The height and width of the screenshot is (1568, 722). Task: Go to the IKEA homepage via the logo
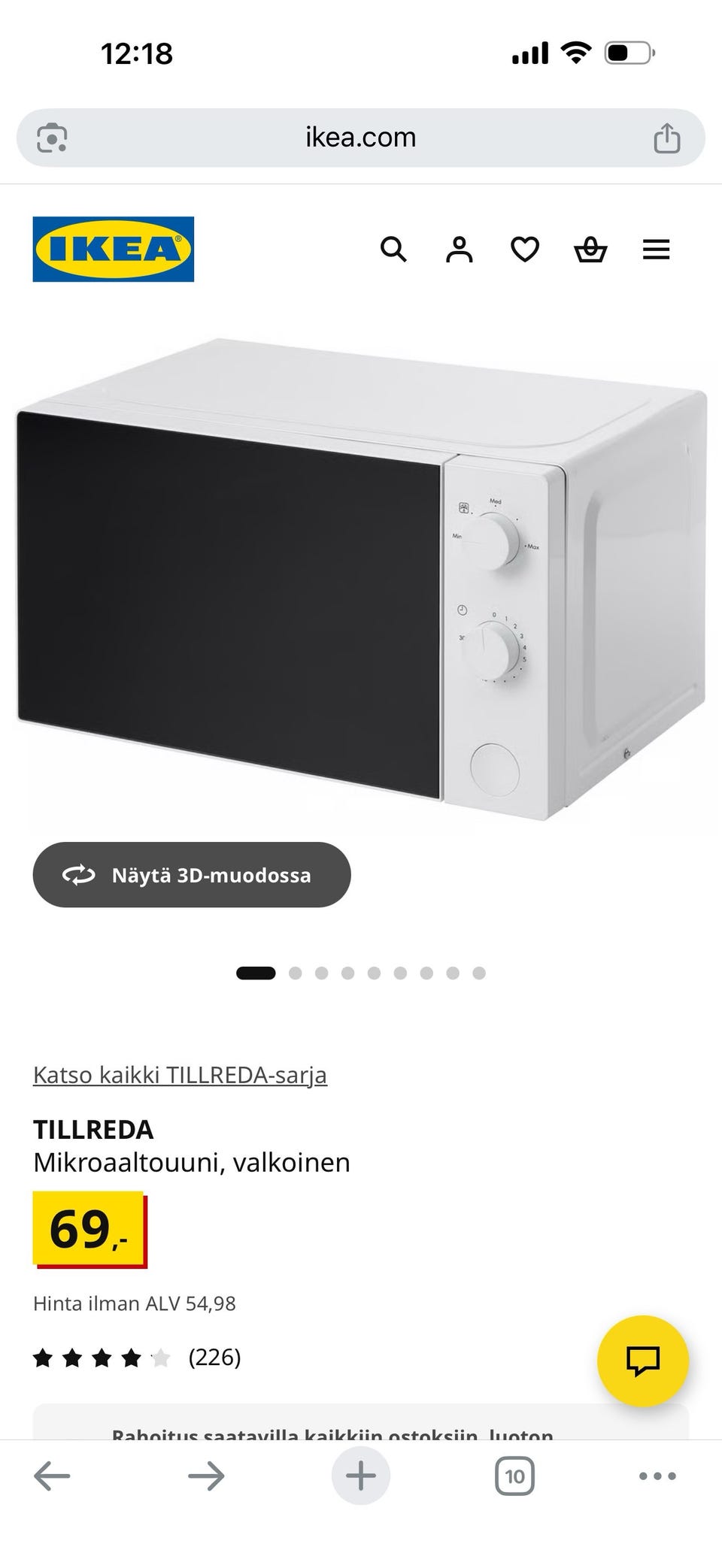coord(113,250)
